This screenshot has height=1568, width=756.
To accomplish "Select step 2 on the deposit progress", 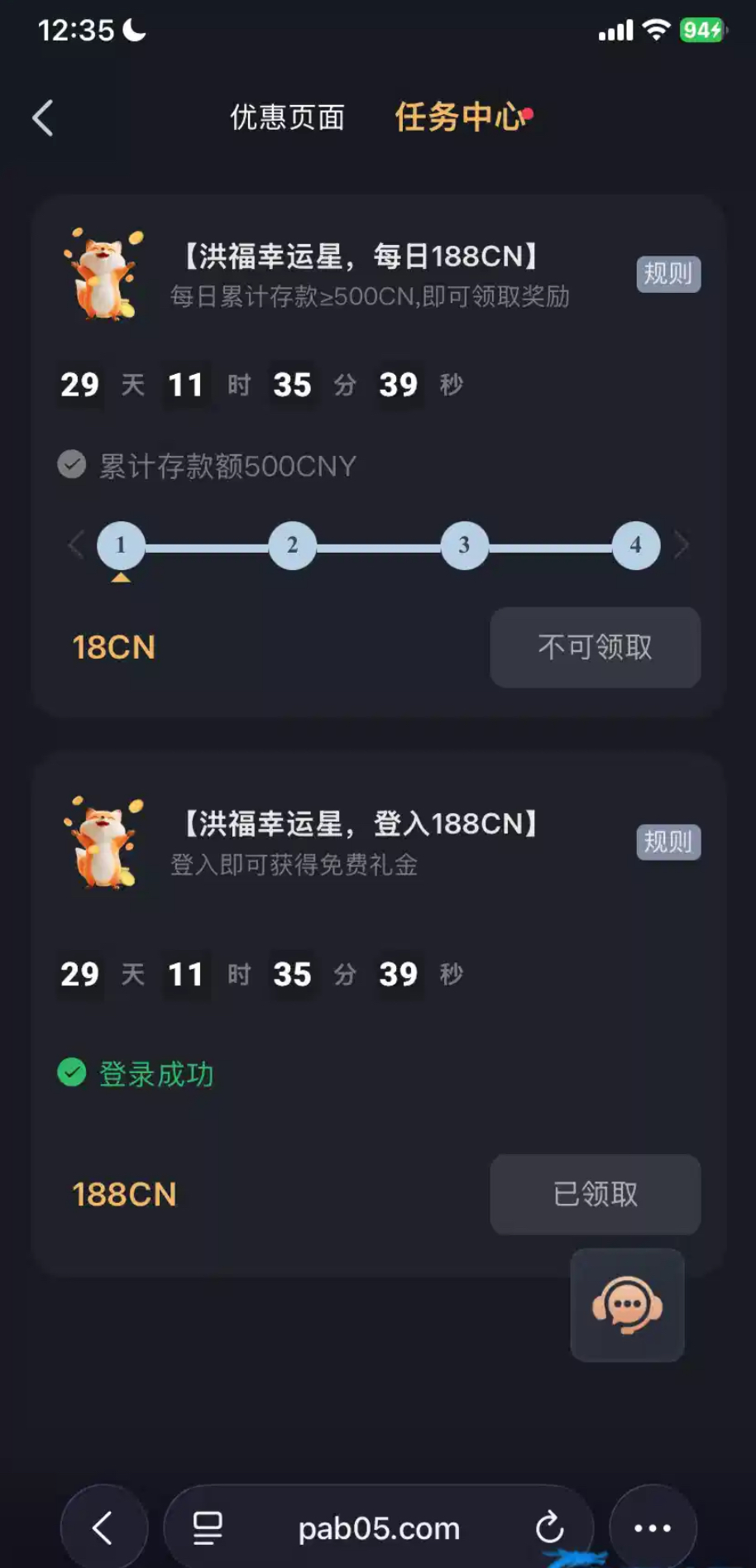I will (292, 545).
